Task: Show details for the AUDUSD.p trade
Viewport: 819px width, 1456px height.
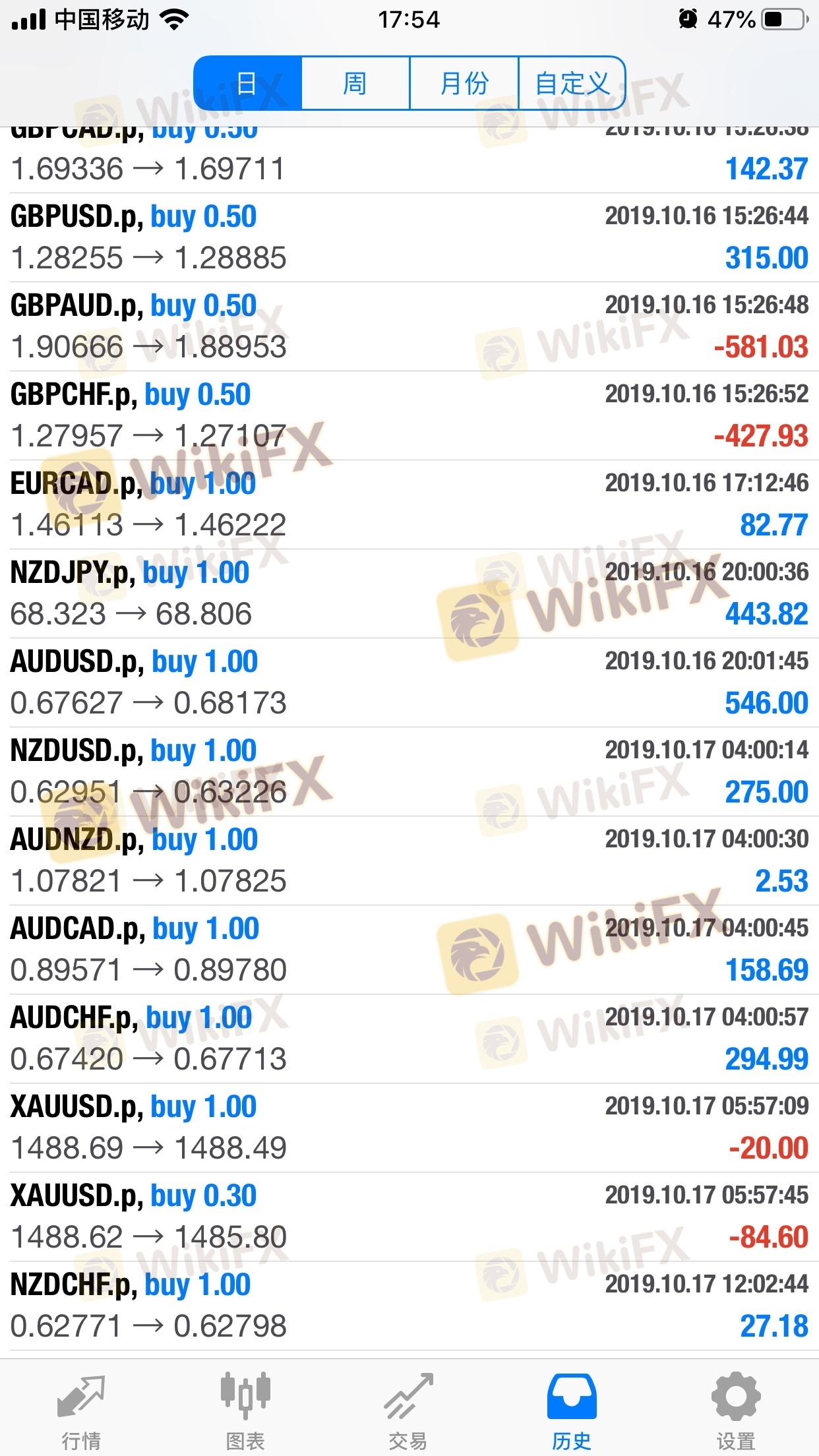Action: click(x=409, y=682)
